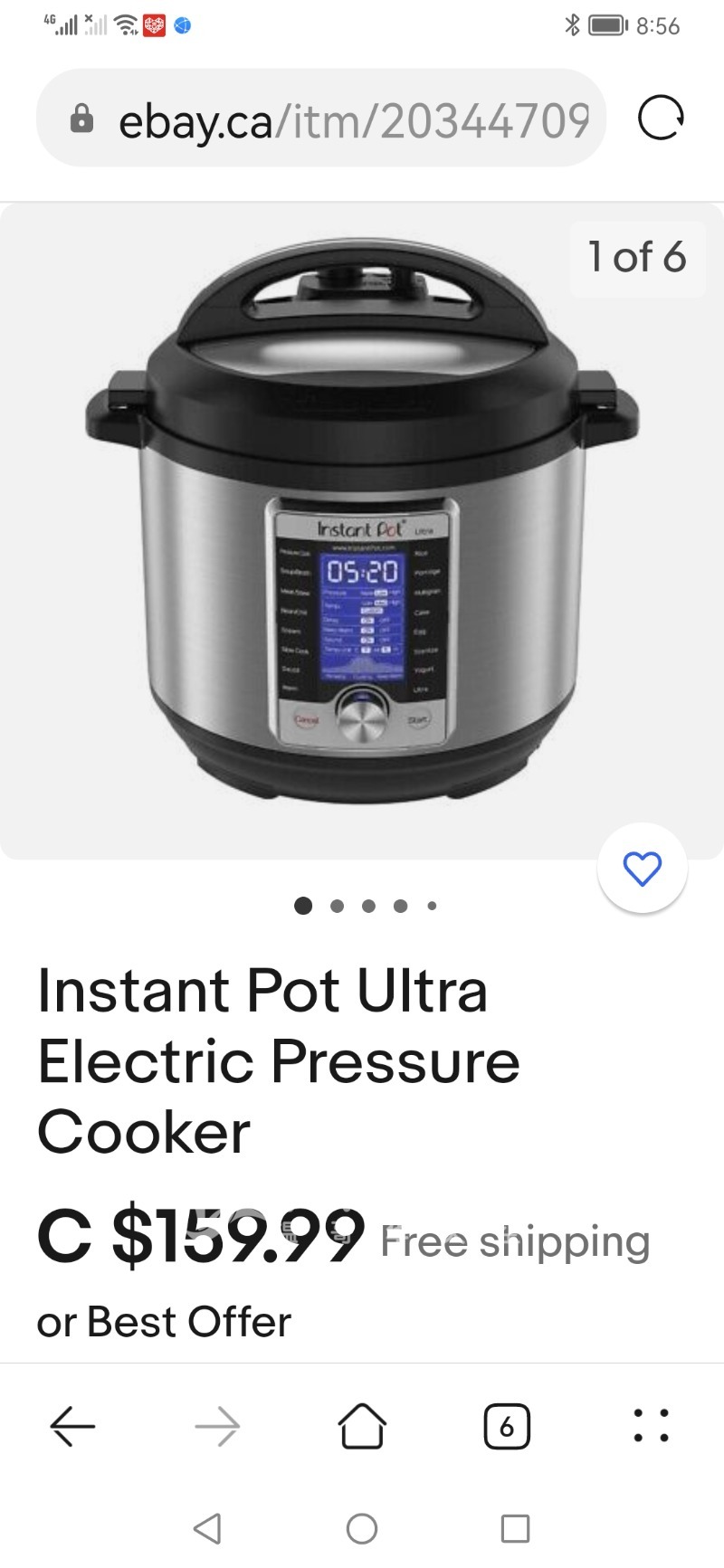Open the system recent apps view

(515, 1528)
